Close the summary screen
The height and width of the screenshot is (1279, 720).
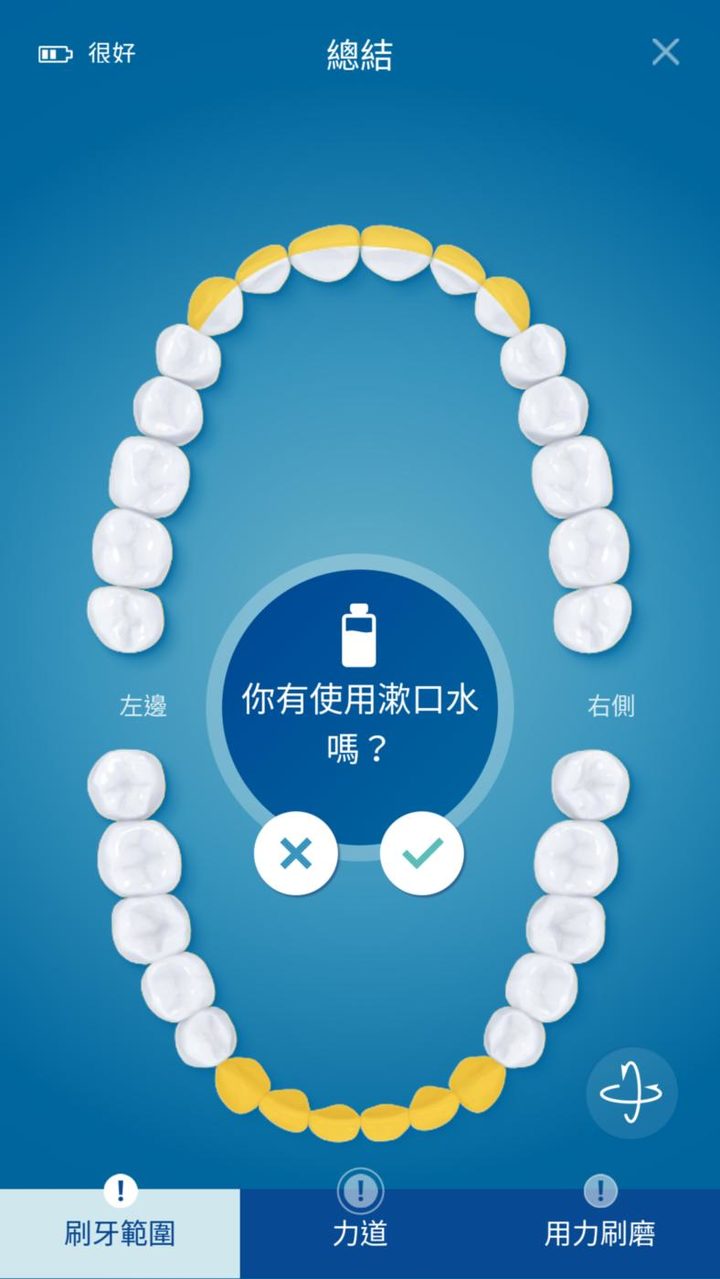point(665,52)
